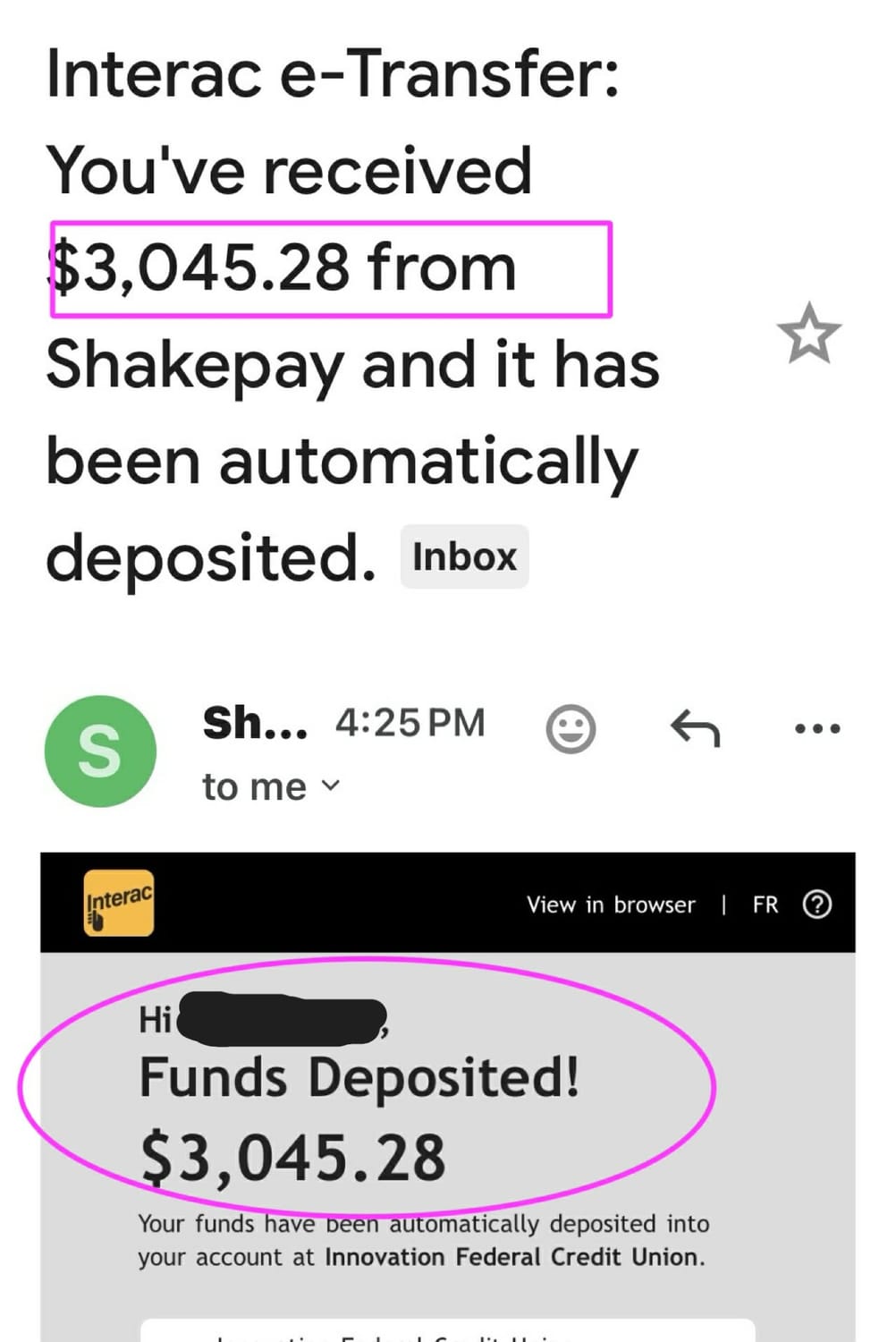Add an emoji reaction to the email
This screenshot has height=1342, width=896.
tap(571, 729)
